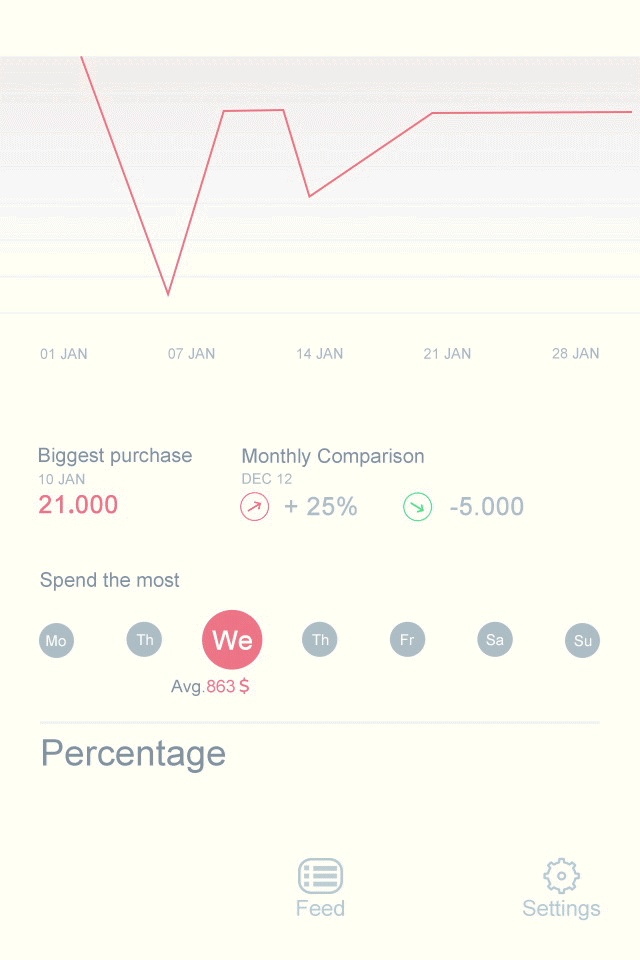Select the Mo day circle

(x=57, y=640)
